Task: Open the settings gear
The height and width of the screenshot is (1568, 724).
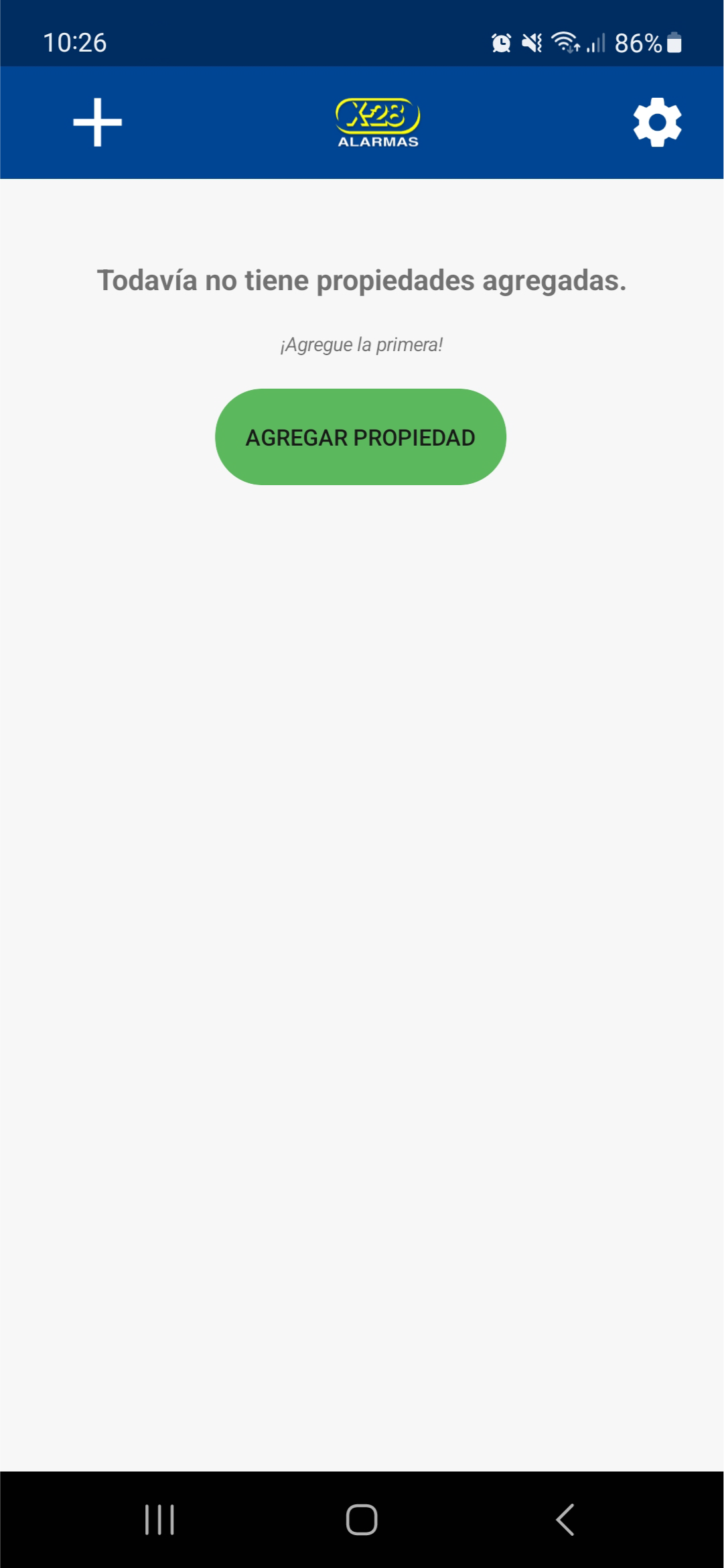Action: (657, 123)
